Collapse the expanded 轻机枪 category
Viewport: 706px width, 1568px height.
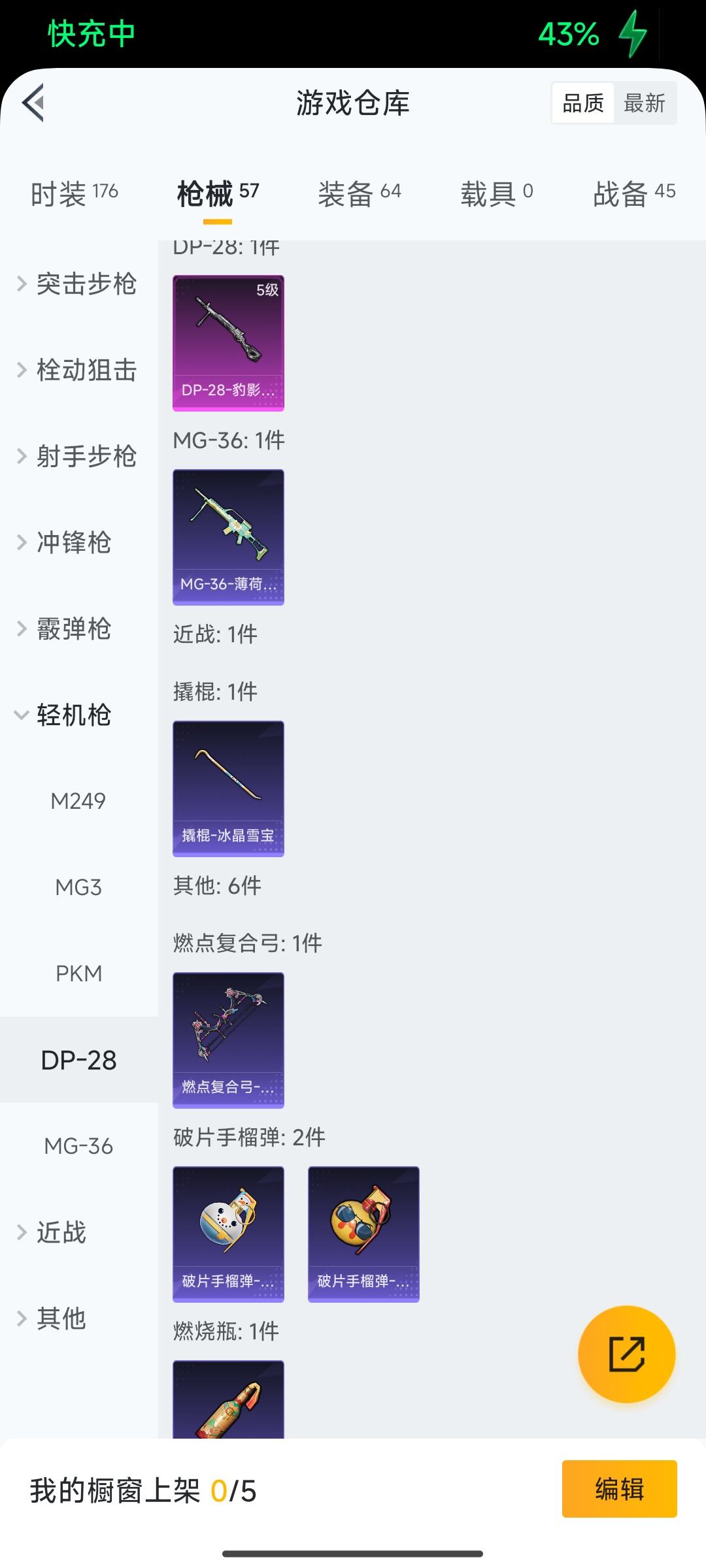tap(72, 715)
